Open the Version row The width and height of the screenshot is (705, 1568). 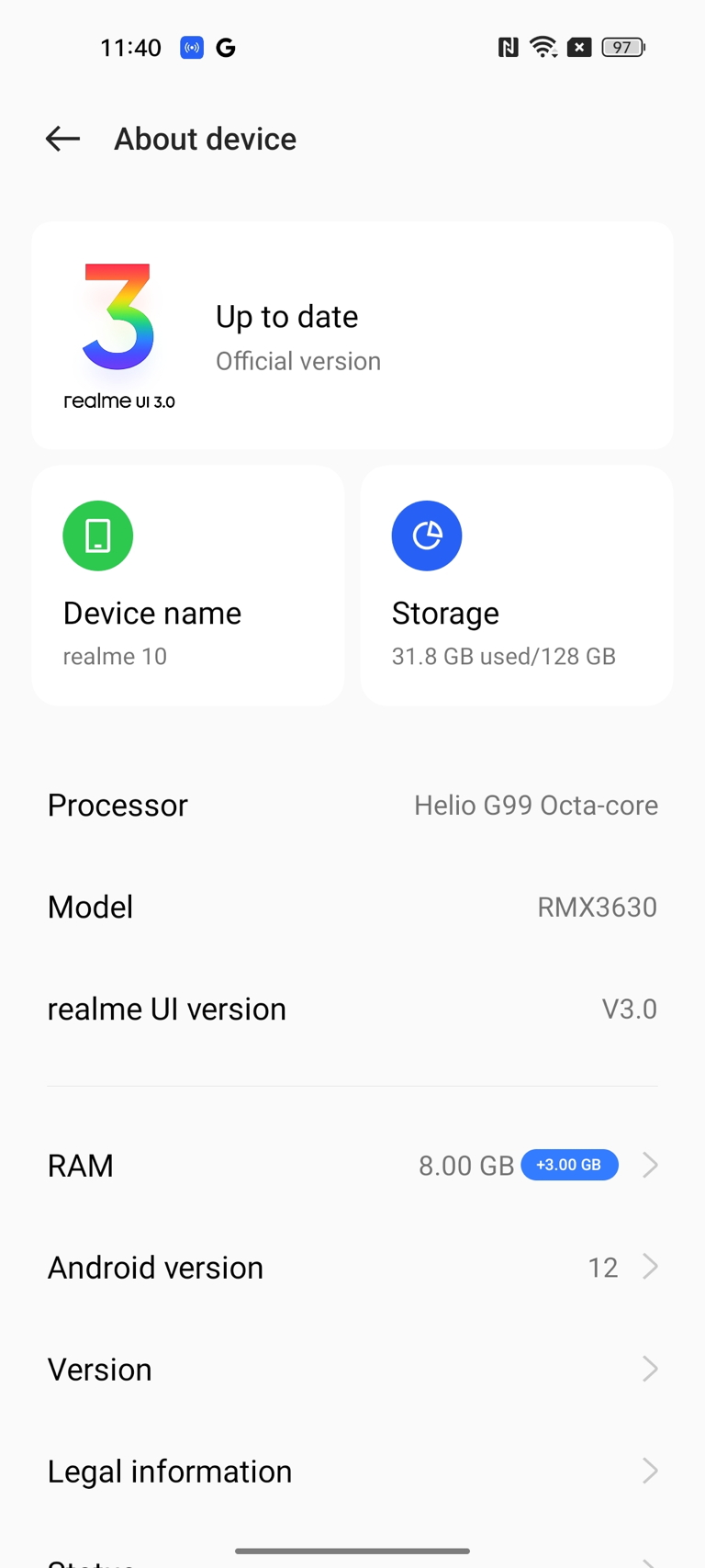(x=352, y=1369)
